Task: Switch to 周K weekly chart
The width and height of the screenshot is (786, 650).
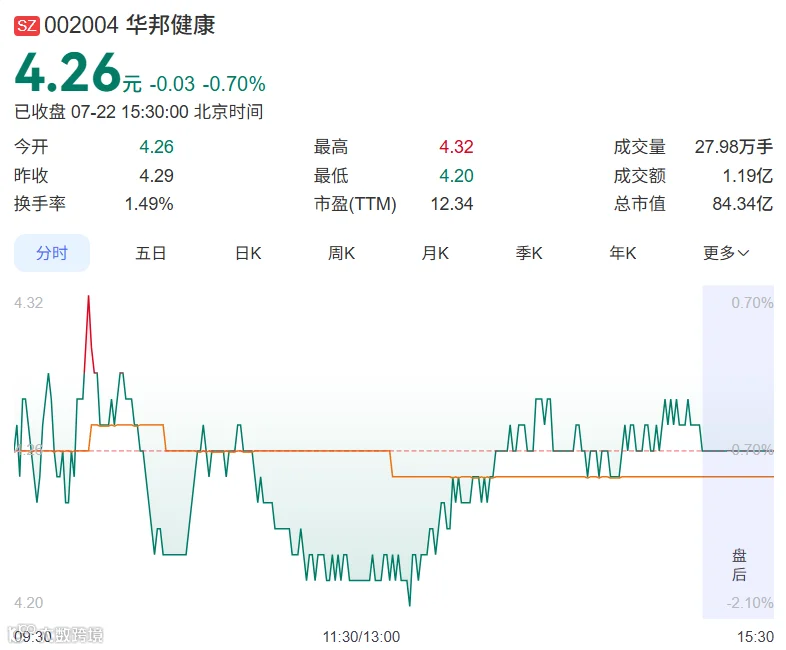Action: pos(341,253)
